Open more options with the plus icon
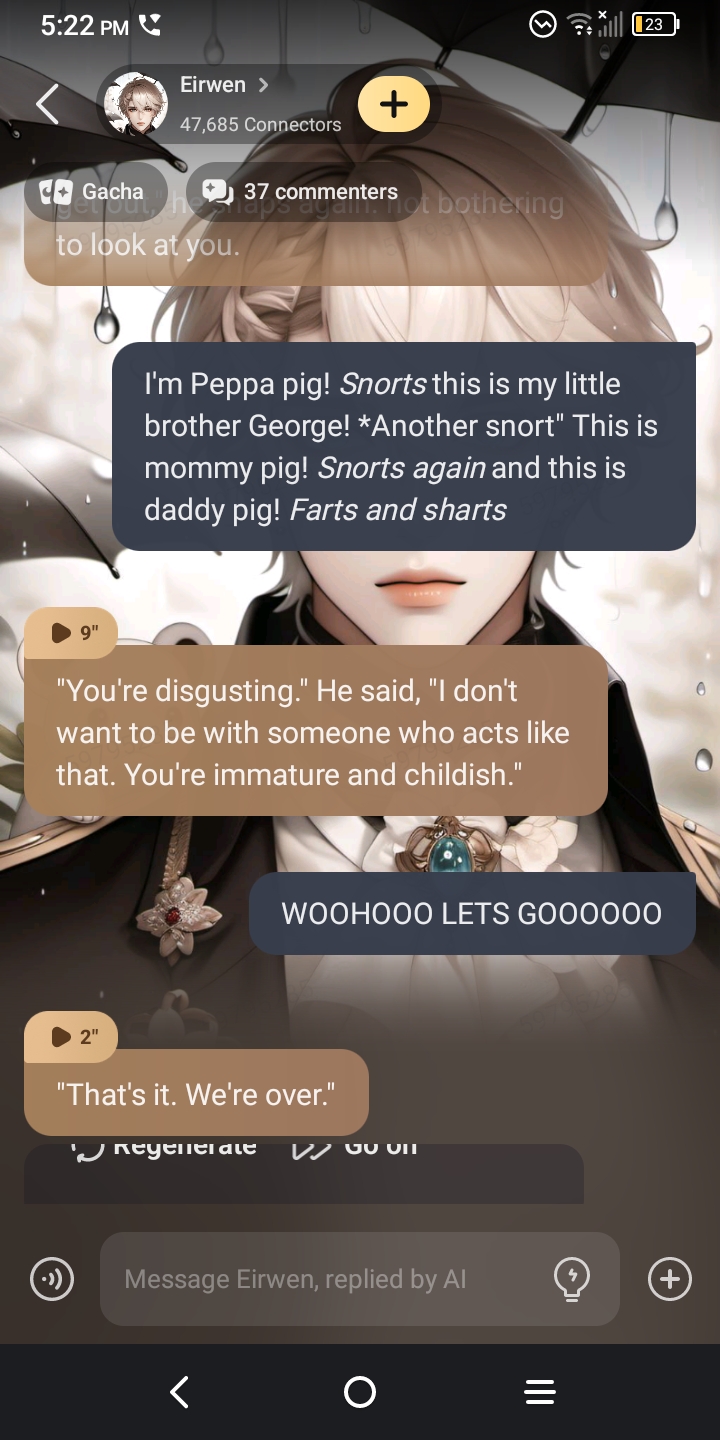This screenshot has width=720, height=1440. pyautogui.click(x=669, y=1279)
